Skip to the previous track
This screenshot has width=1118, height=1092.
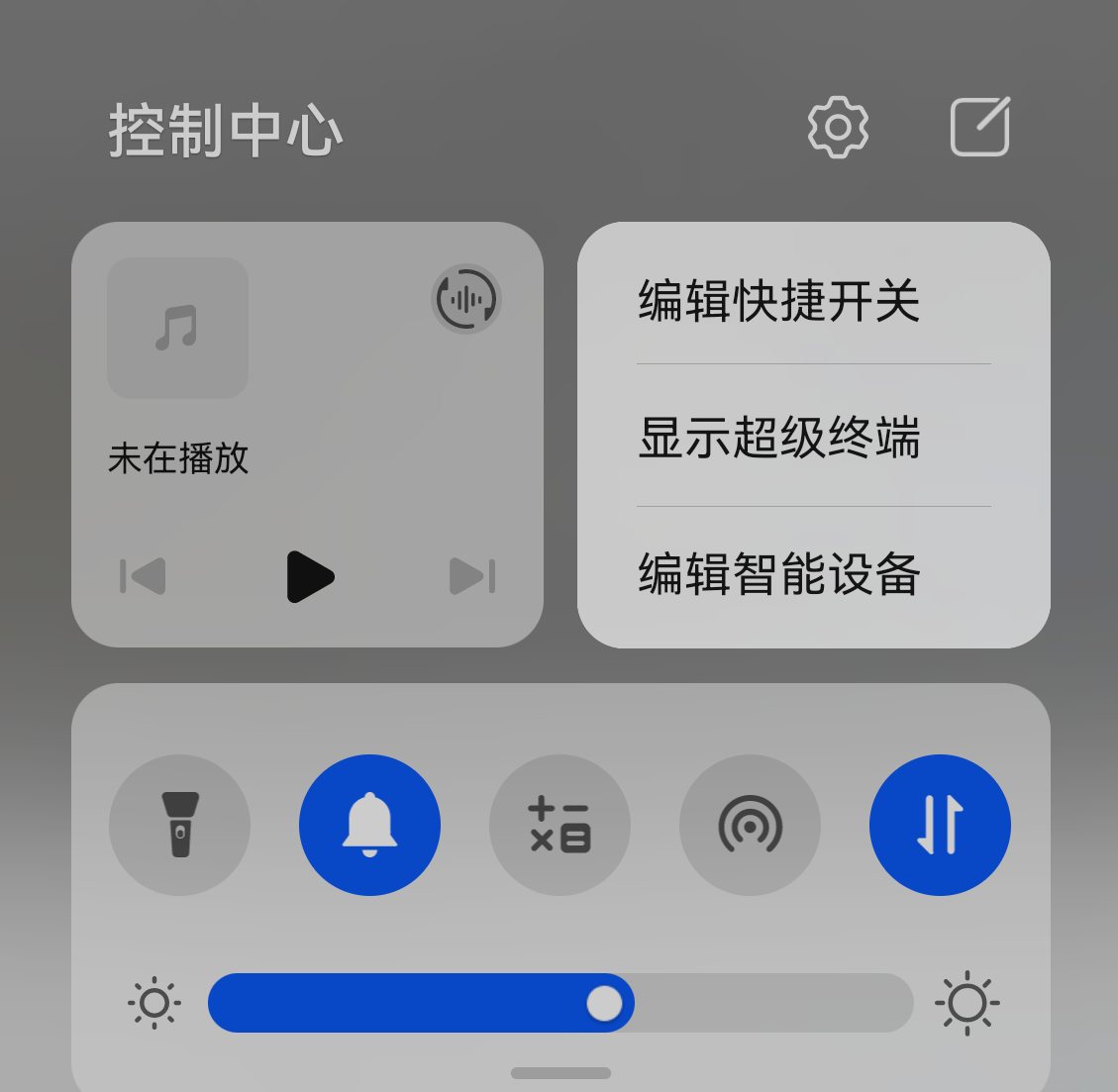(144, 576)
